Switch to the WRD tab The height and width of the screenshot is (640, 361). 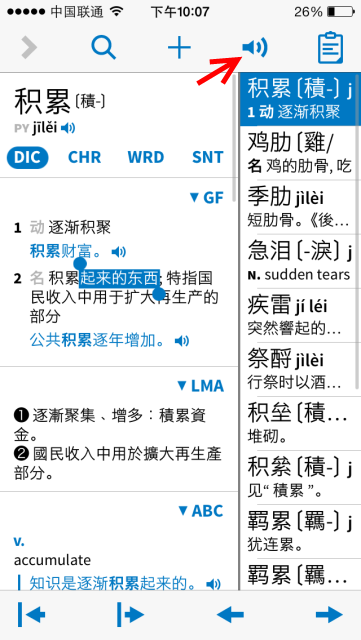[146, 157]
